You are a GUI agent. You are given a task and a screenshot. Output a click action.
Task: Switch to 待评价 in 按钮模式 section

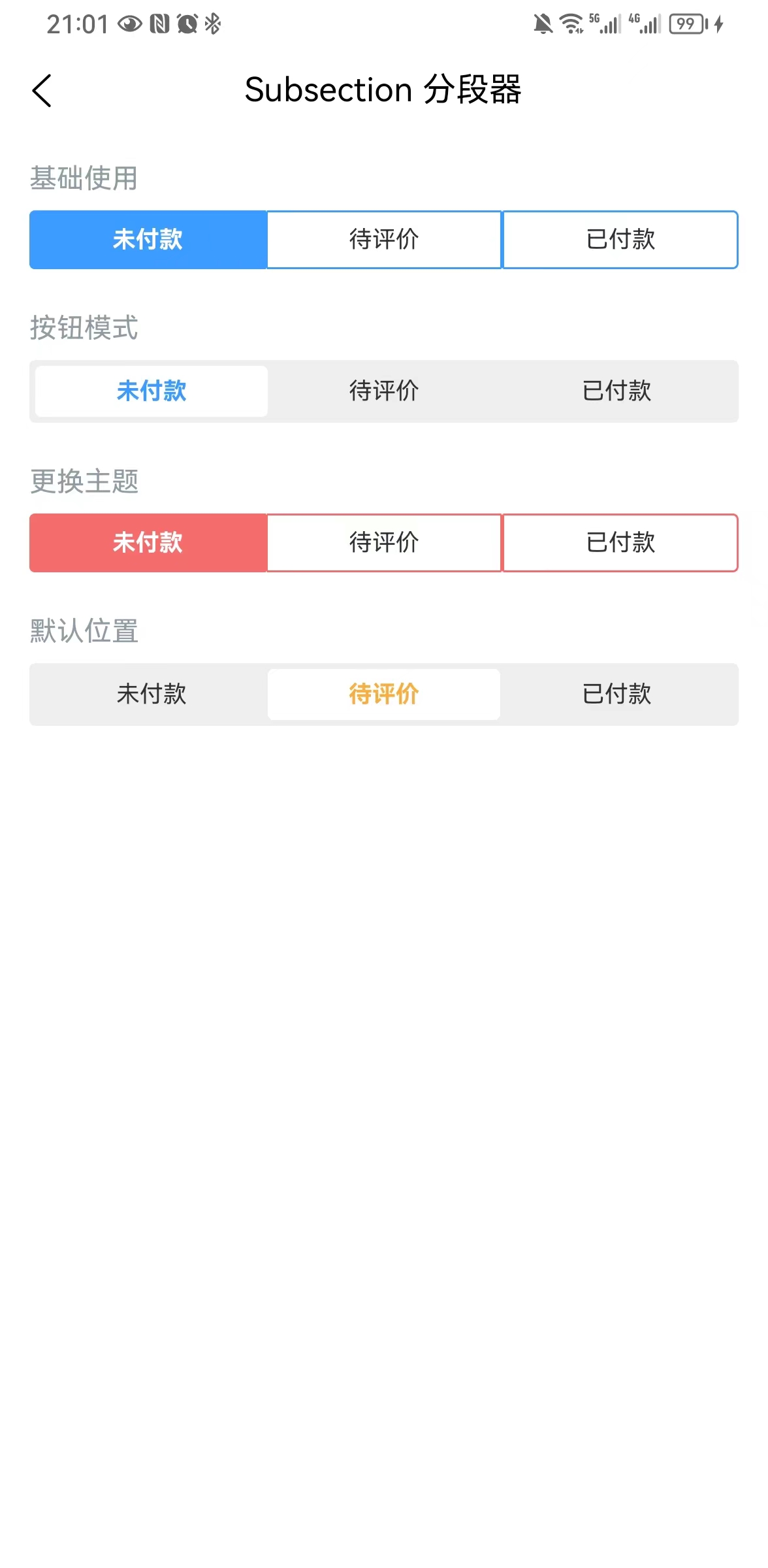(384, 391)
